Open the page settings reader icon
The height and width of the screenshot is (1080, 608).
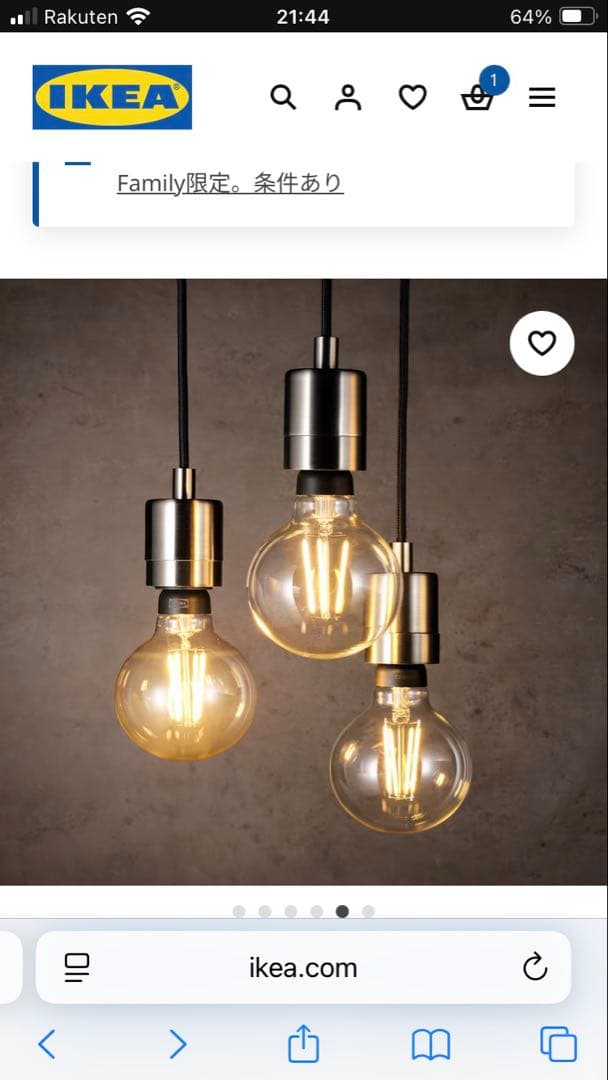77,967
